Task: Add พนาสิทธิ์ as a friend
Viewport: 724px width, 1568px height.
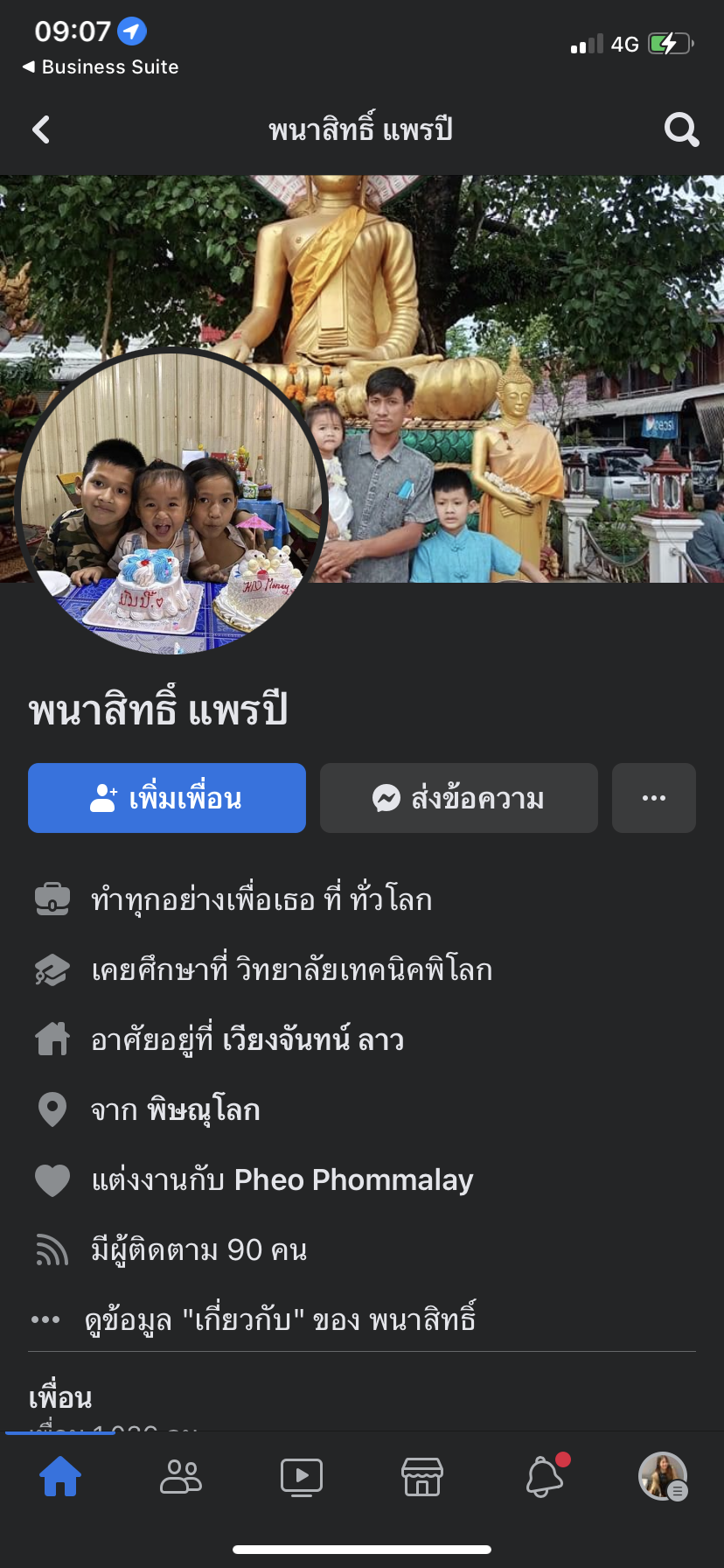Action: (x=167, y=798)
